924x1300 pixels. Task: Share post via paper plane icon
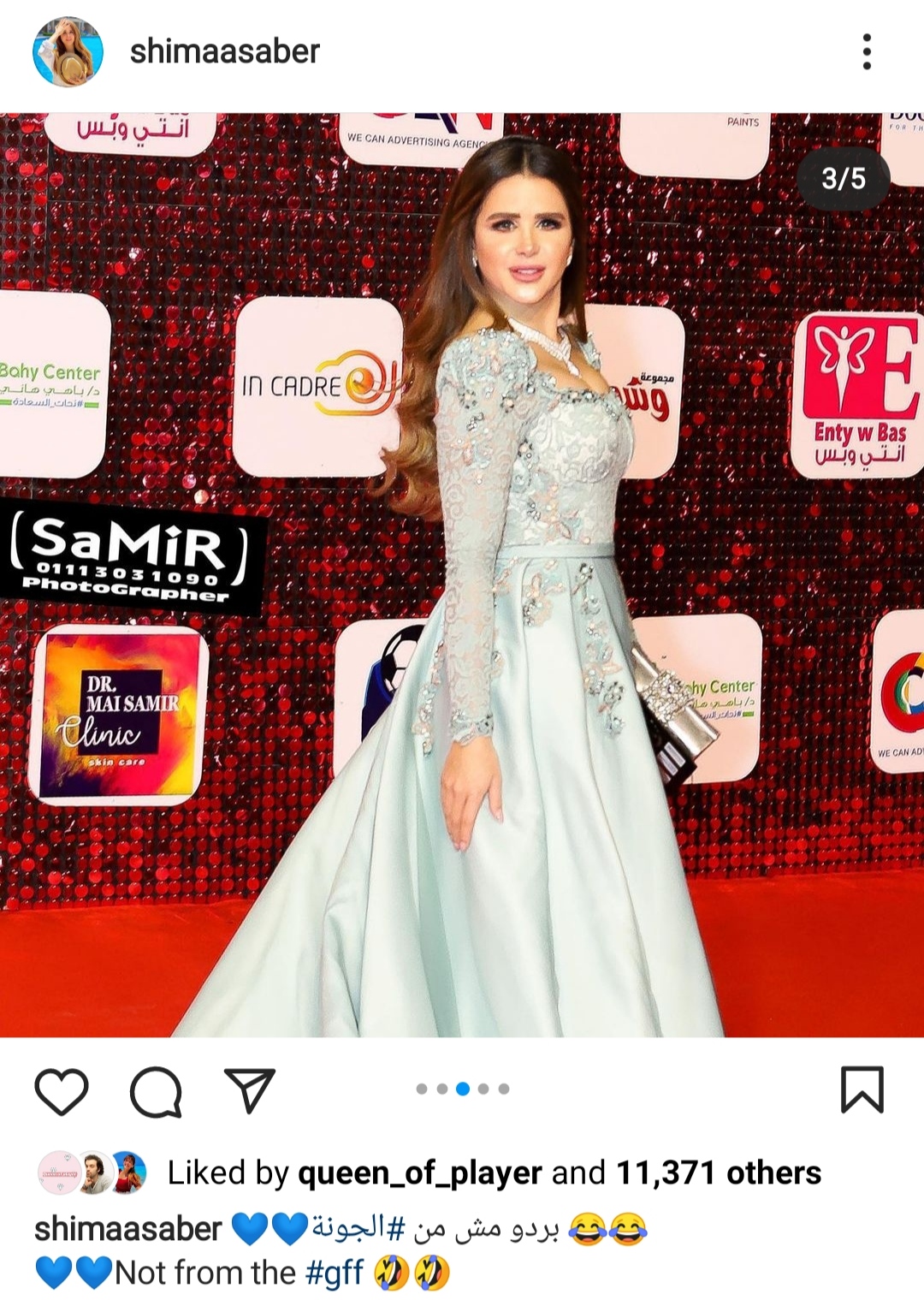pos(249,1091)
